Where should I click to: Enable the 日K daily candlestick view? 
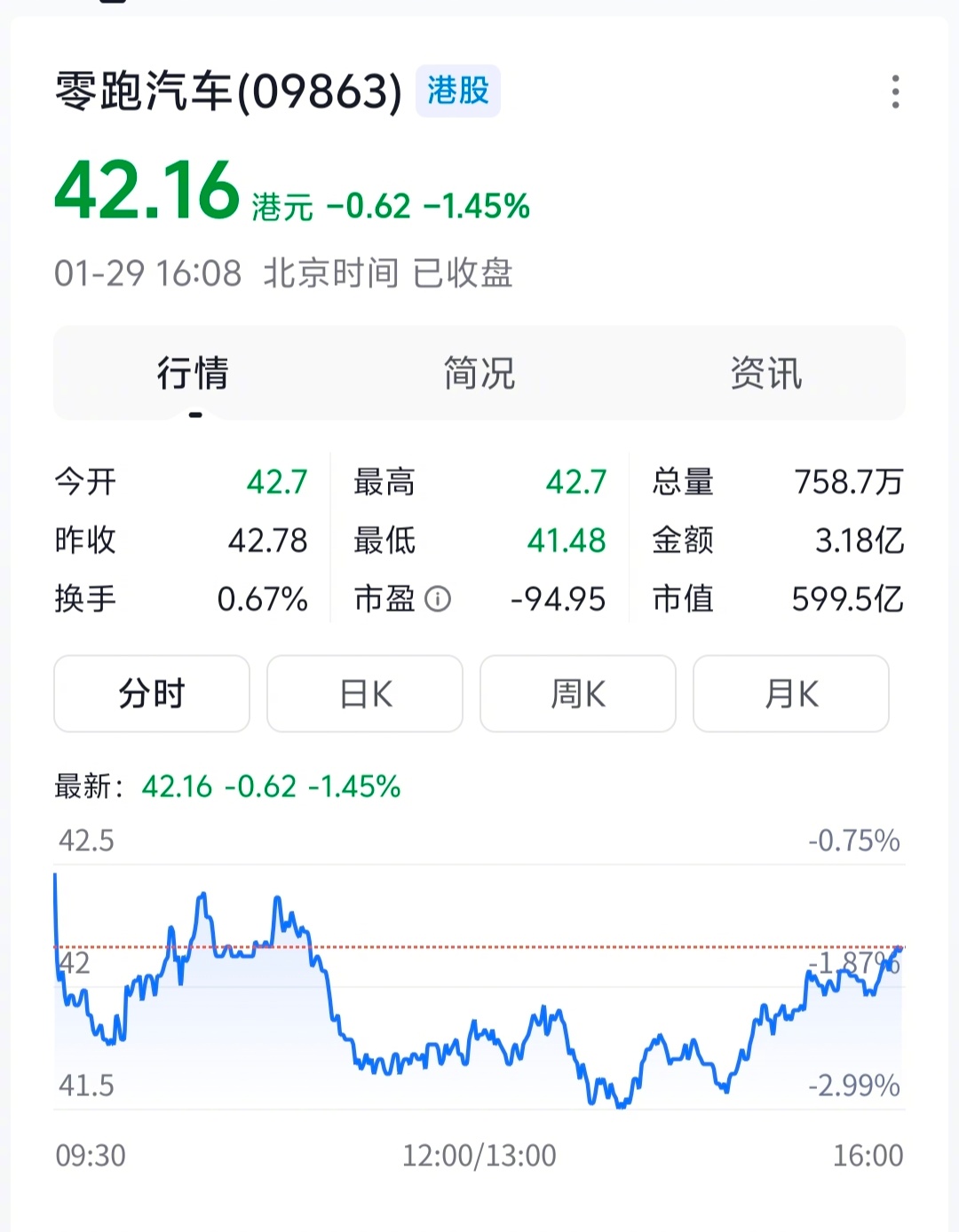pyautogui.click(x=364, y=694)
